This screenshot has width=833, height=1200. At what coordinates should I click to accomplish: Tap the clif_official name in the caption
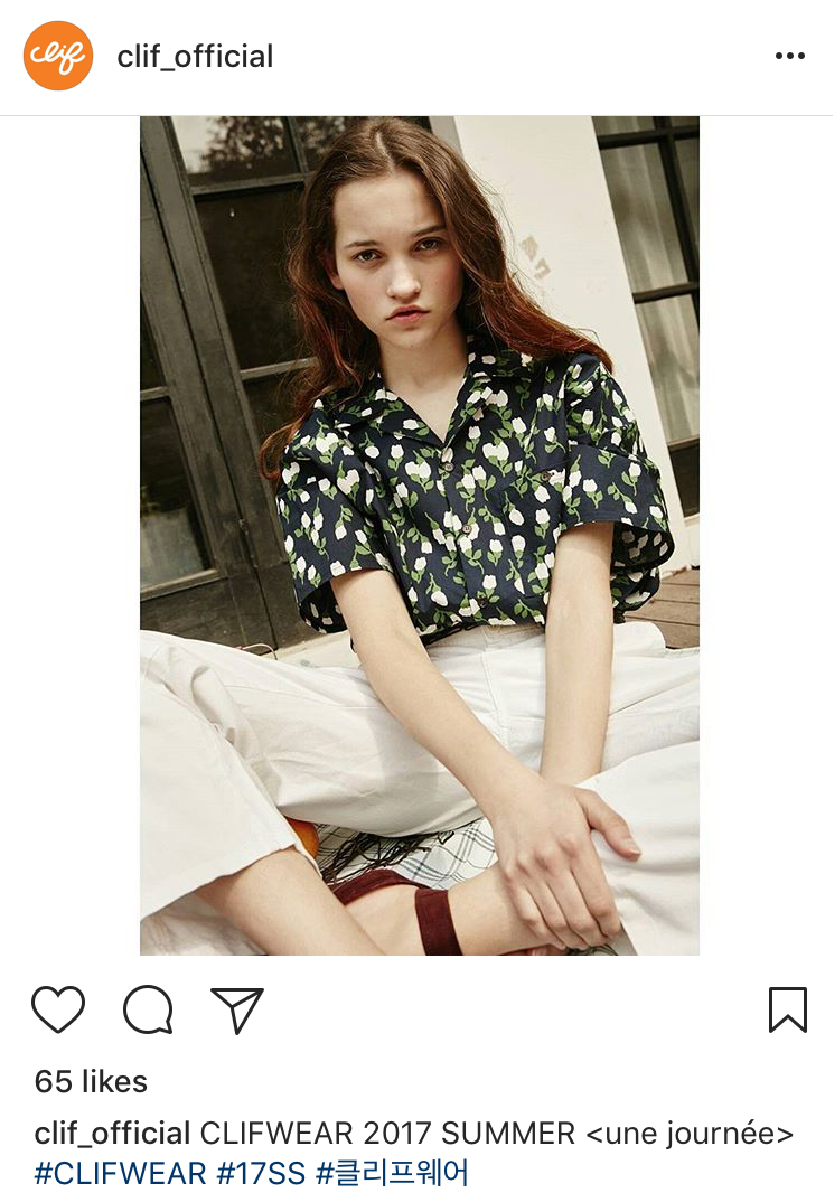(112, 1134)
